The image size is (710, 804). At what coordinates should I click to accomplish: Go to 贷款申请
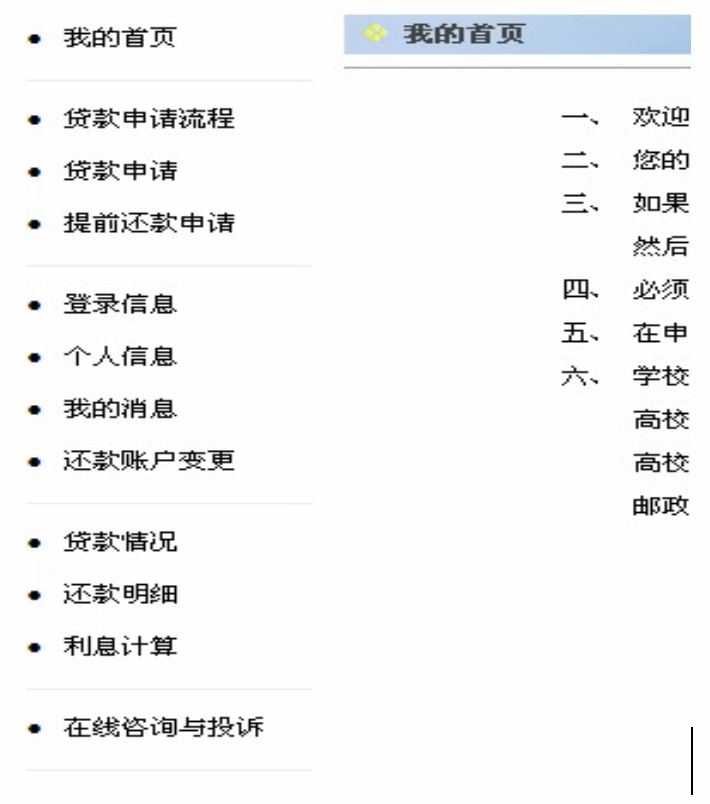click(x=120, y=171)
